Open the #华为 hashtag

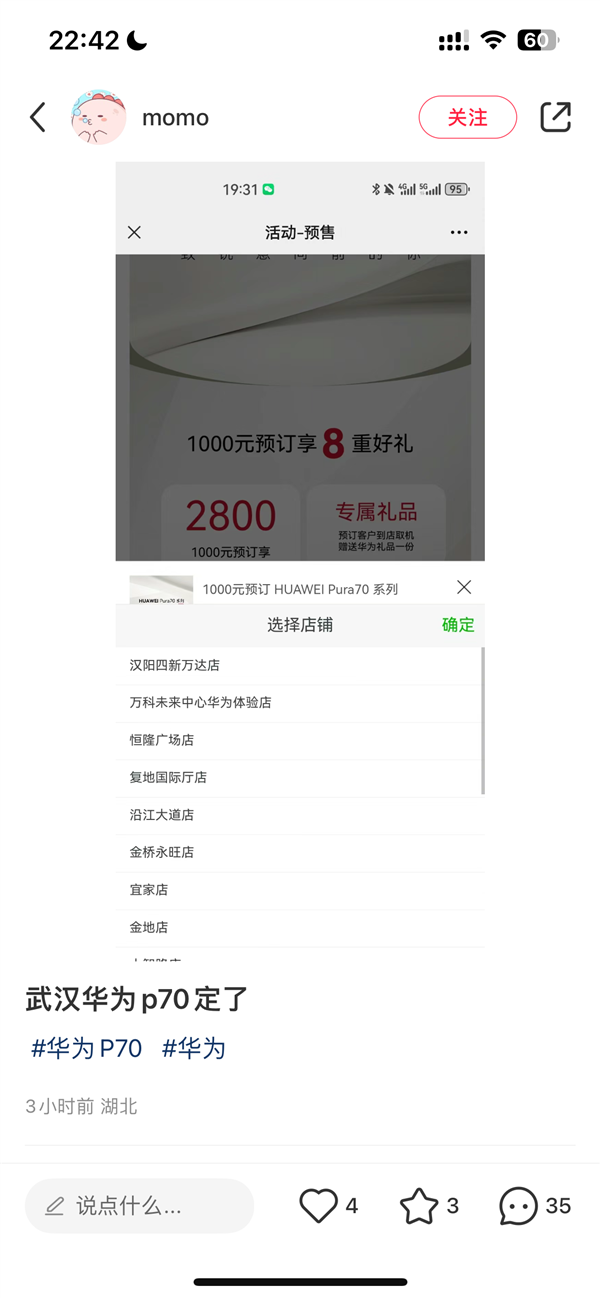point(194,1048)
